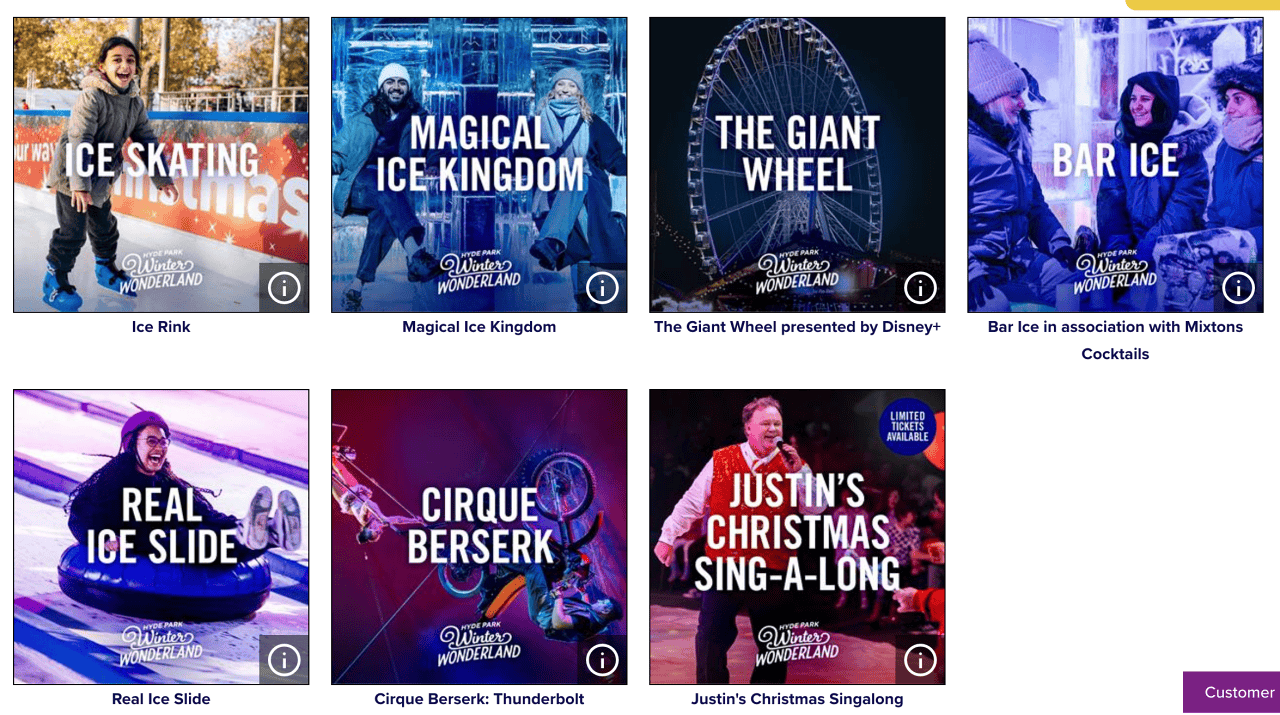Show info for Ice Skating
The height and width of the screenshot is (715, 1280).
284,288
